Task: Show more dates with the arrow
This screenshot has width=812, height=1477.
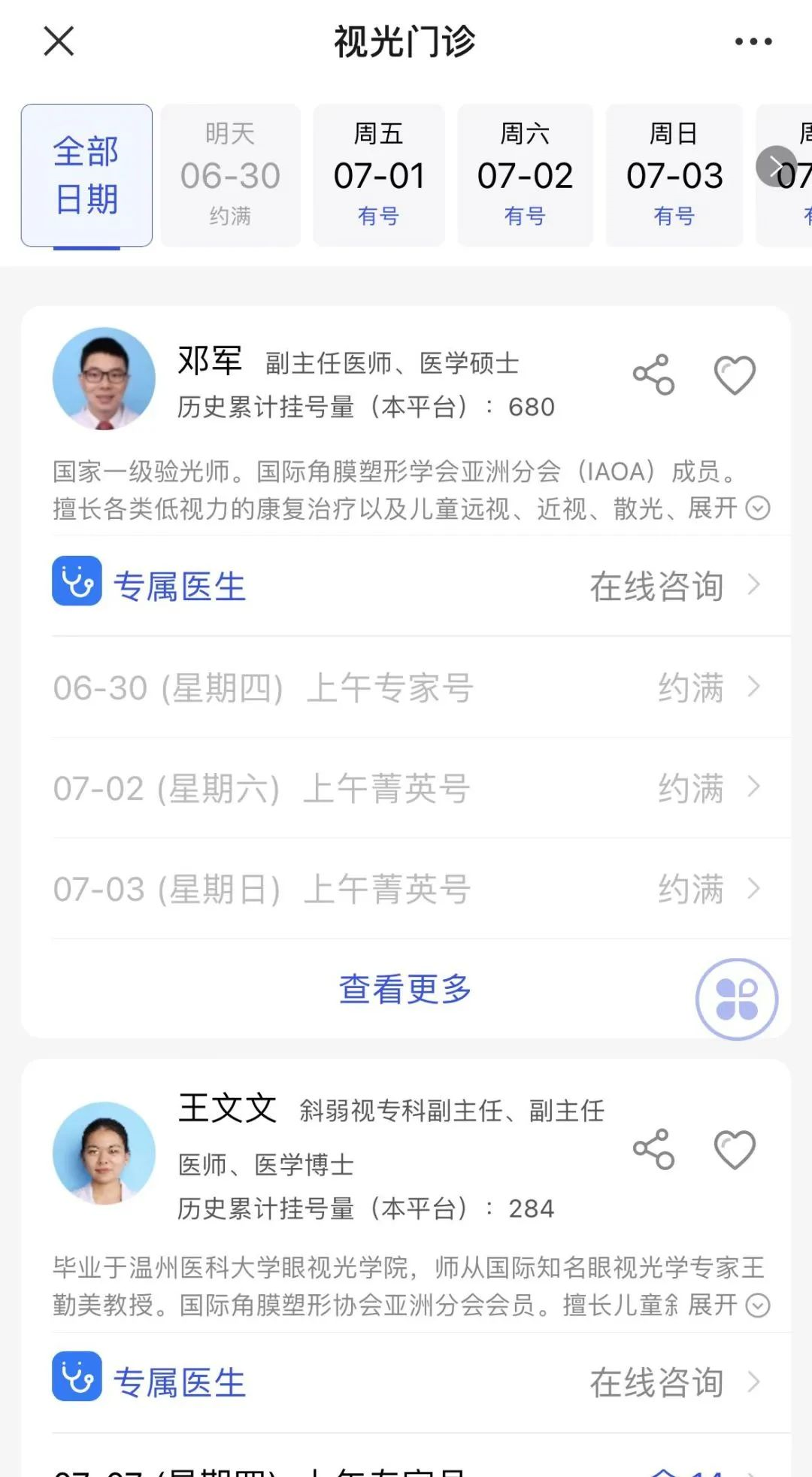Action: tap(775, 166)
